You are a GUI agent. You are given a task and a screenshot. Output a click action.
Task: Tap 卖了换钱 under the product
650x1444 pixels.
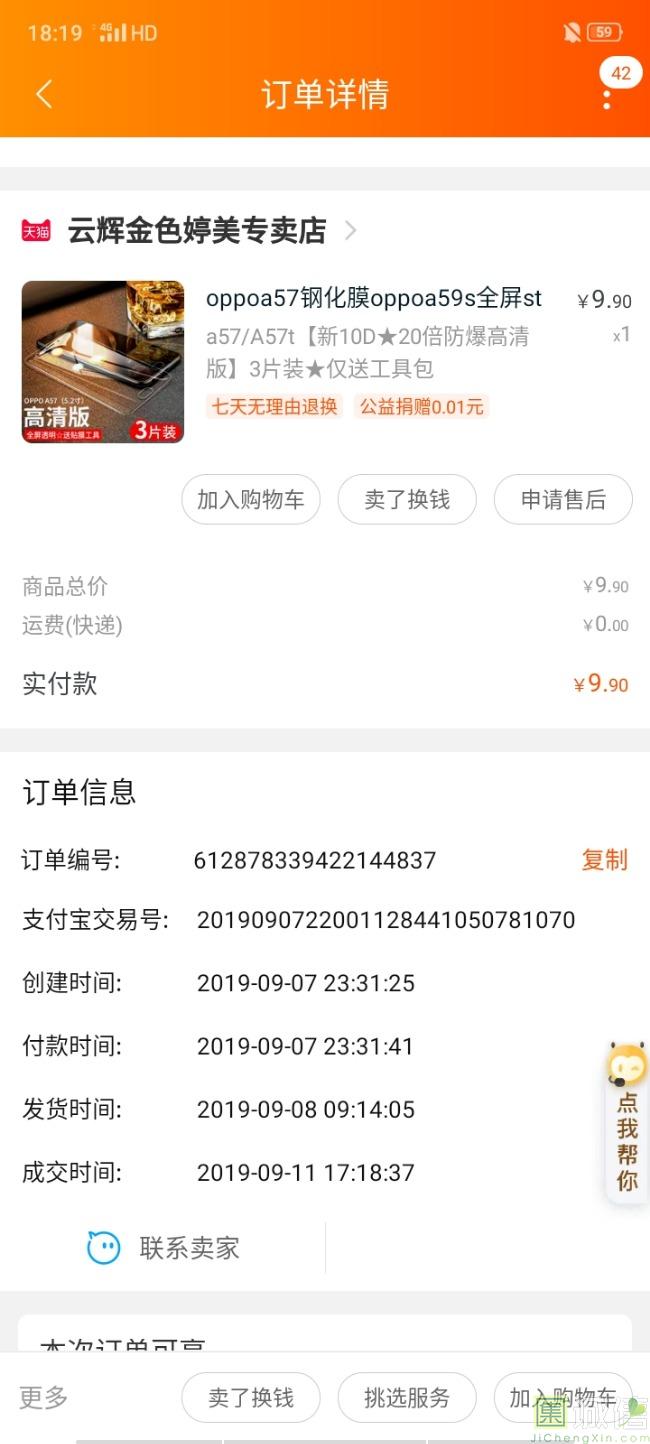coord(407,500)
